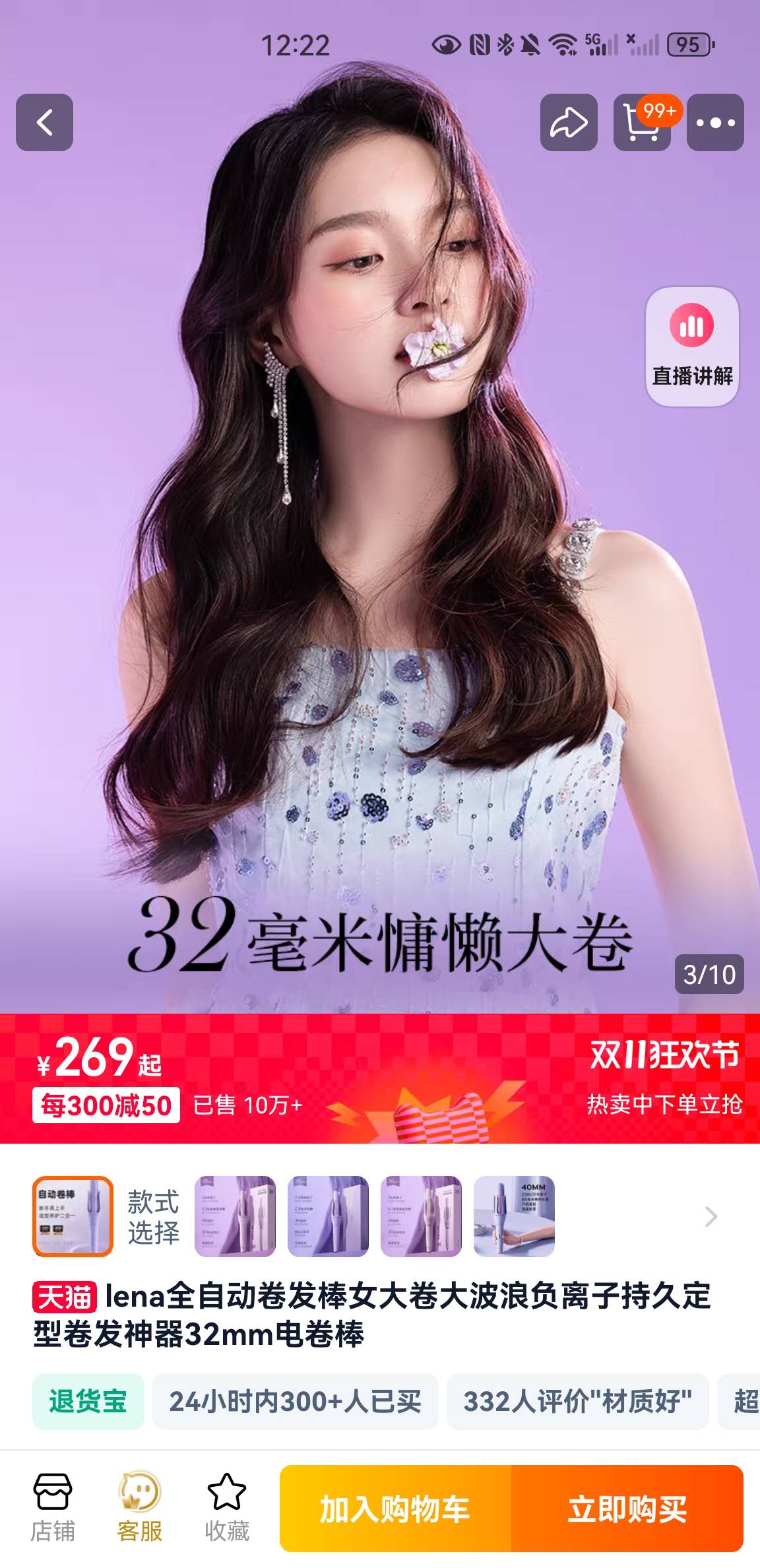Open the 直播讲解 live explanation button
Viewport: 760px width, 1568px height.
pos(692,346)
